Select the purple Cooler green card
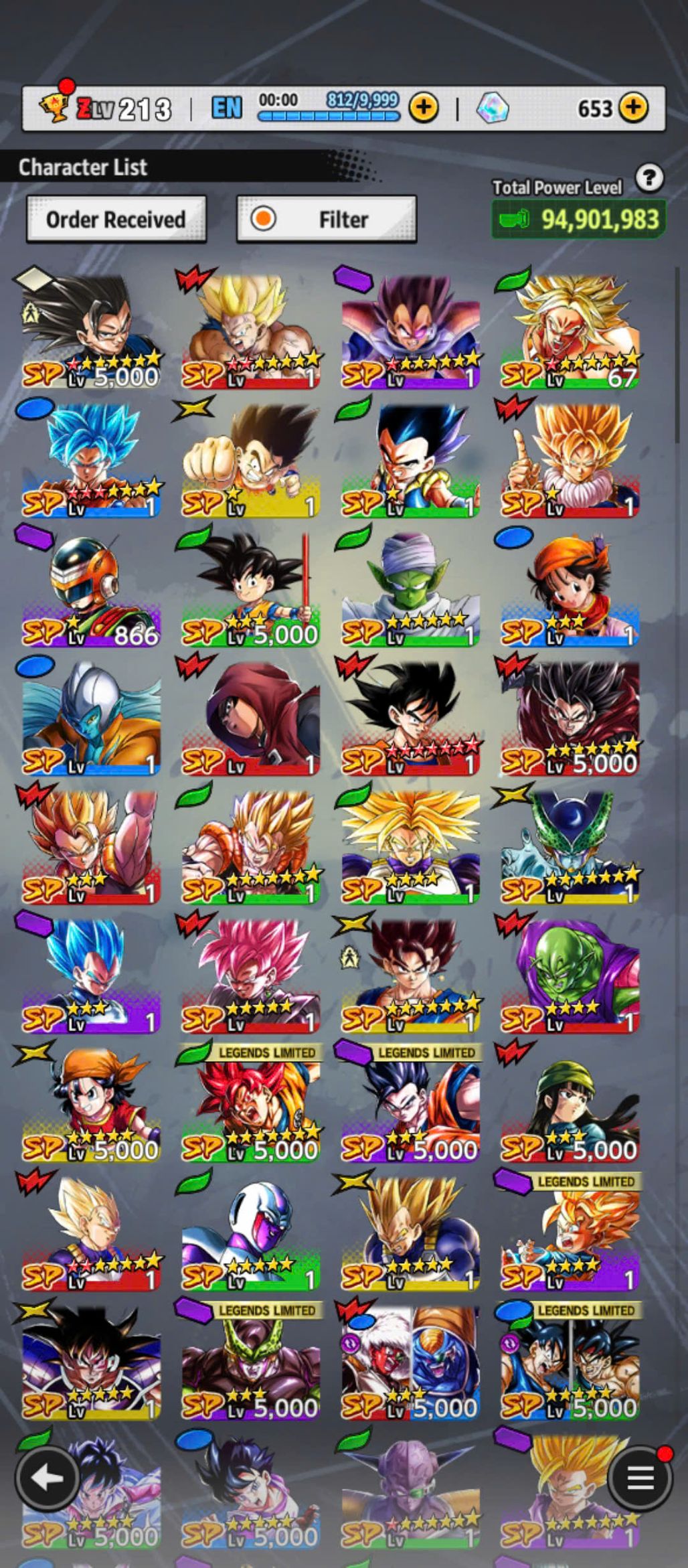Viewport: 688px width, 1568px height. [250, 1234]
